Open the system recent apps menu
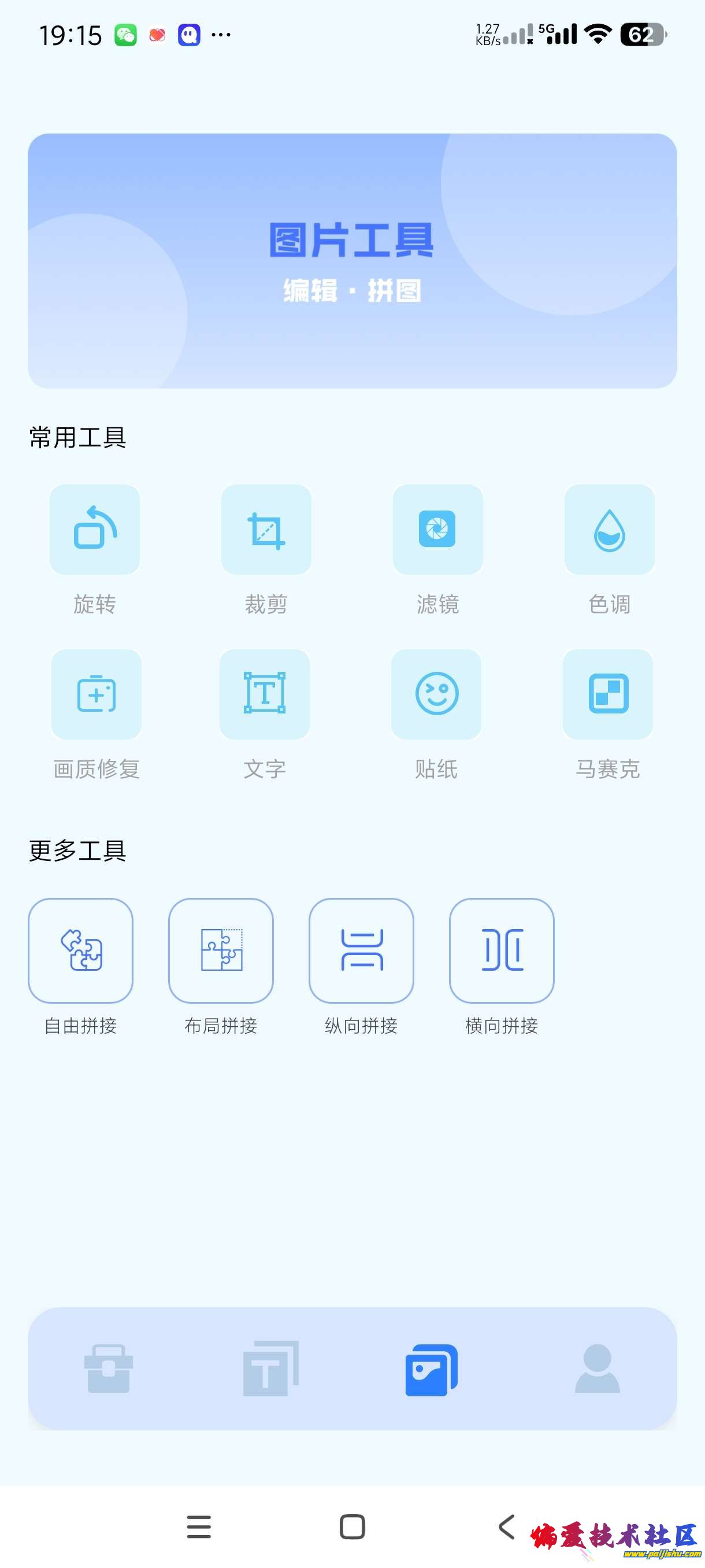 (x=199, y=1526)
